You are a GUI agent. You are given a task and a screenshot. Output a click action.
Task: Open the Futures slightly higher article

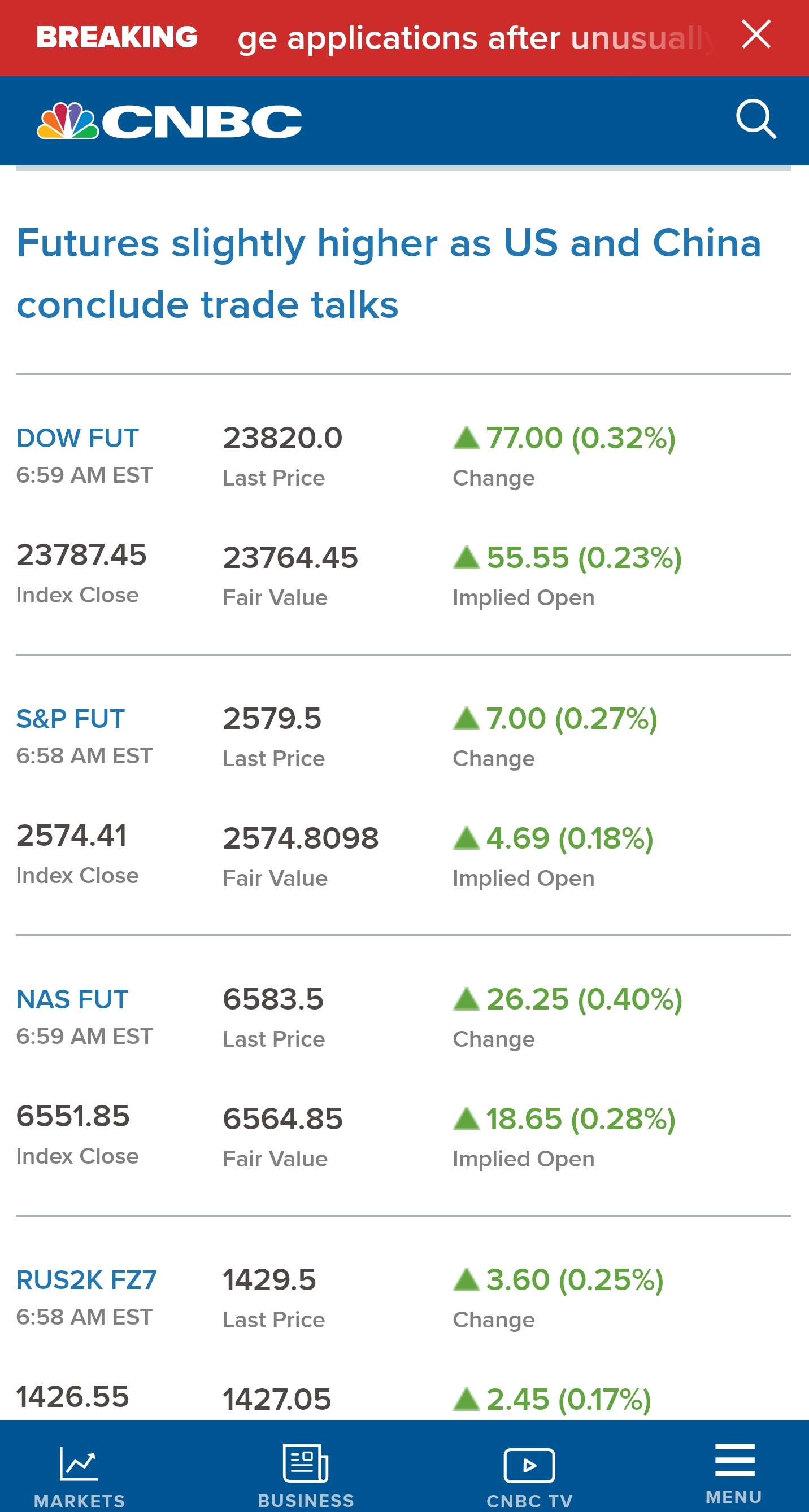pyautogui.click(x=388, y=273)
